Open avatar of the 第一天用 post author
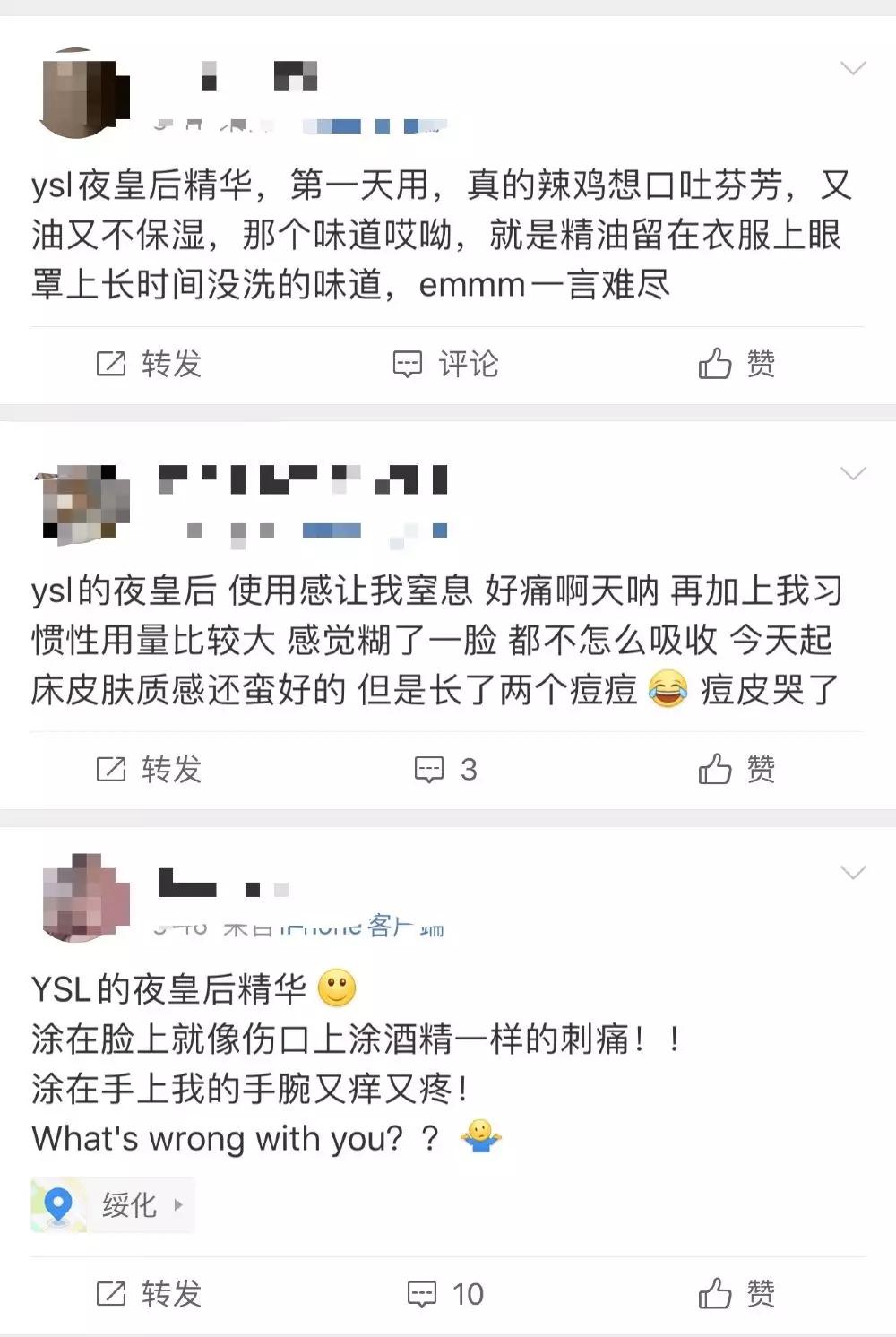 coord(83,92)
